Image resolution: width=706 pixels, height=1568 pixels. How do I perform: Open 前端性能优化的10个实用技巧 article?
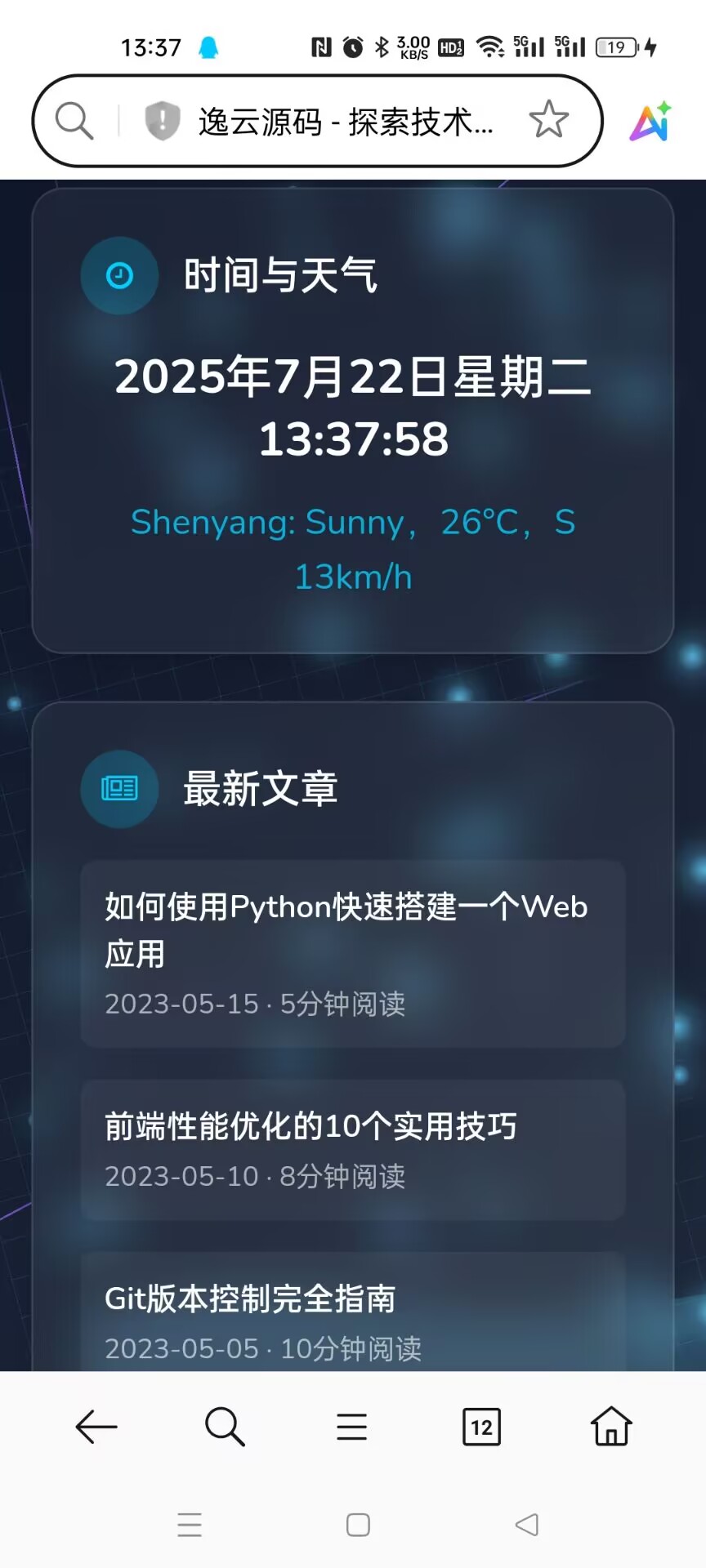point(353,1150)
